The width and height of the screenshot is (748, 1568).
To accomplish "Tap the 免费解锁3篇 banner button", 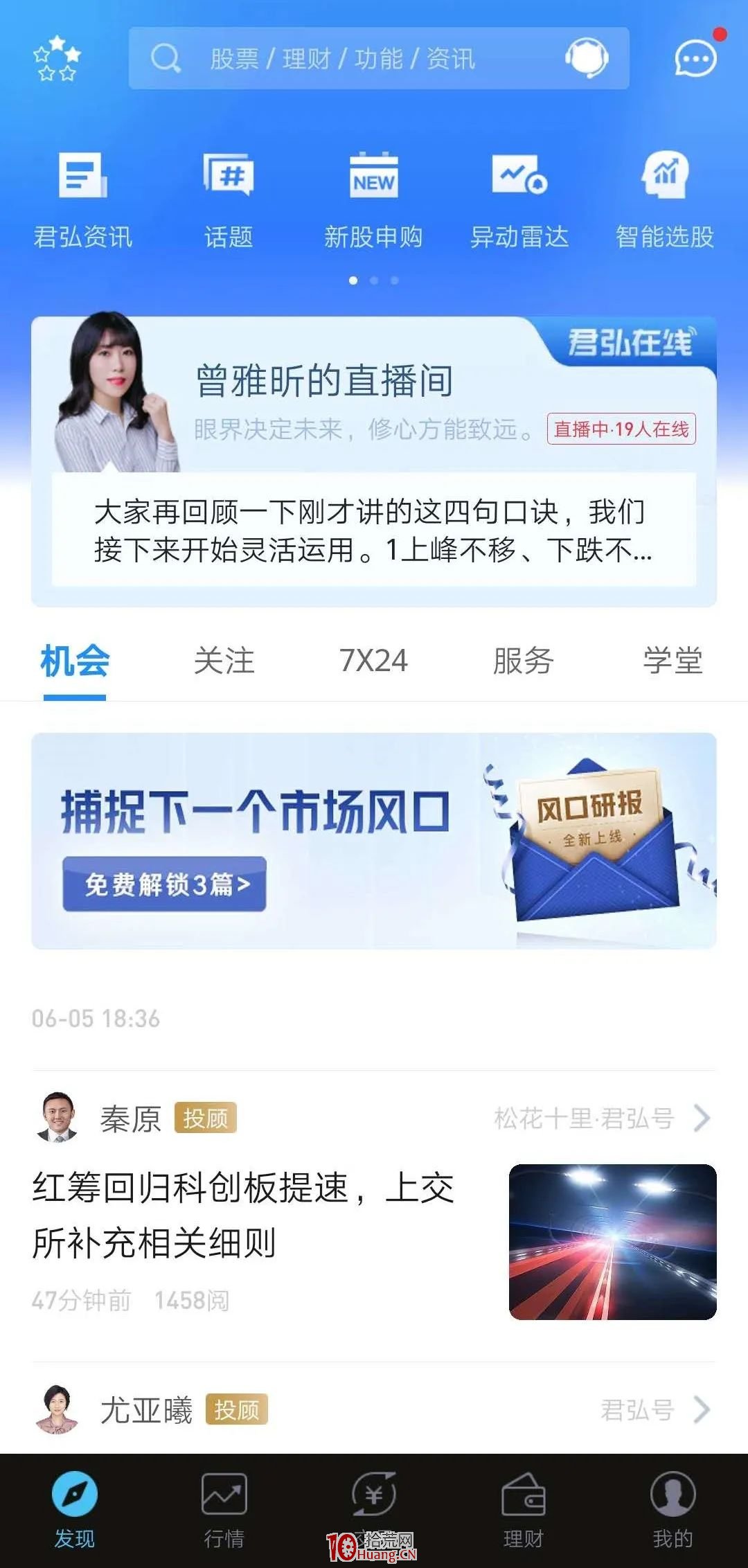I will [165, 884].
